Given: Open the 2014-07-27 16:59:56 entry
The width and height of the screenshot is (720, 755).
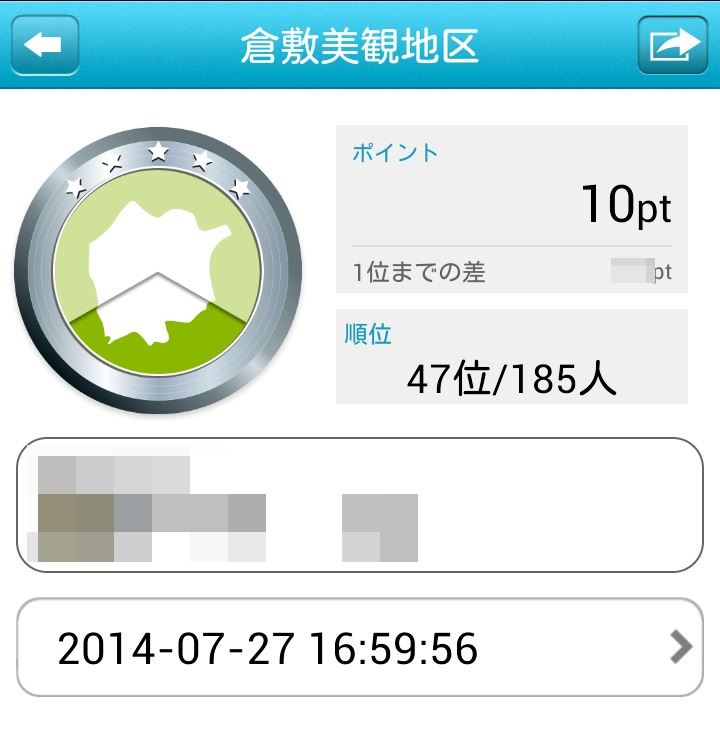Looking at the screenshot, I should pyautogui.click(x=360, y=648).
